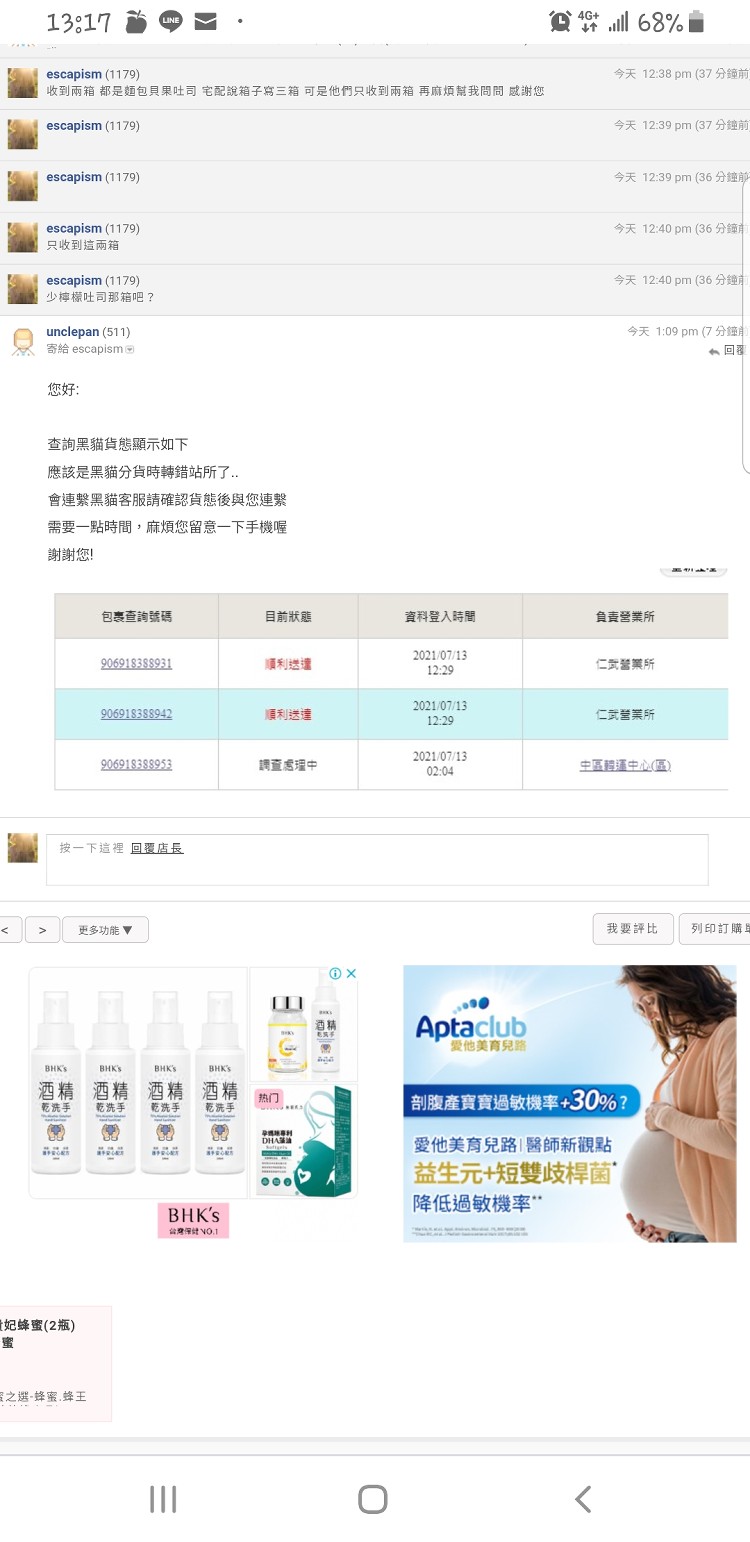Screen dimensions: 750x1542
Task: Focus the reply message text box
Action: (377, 859)
